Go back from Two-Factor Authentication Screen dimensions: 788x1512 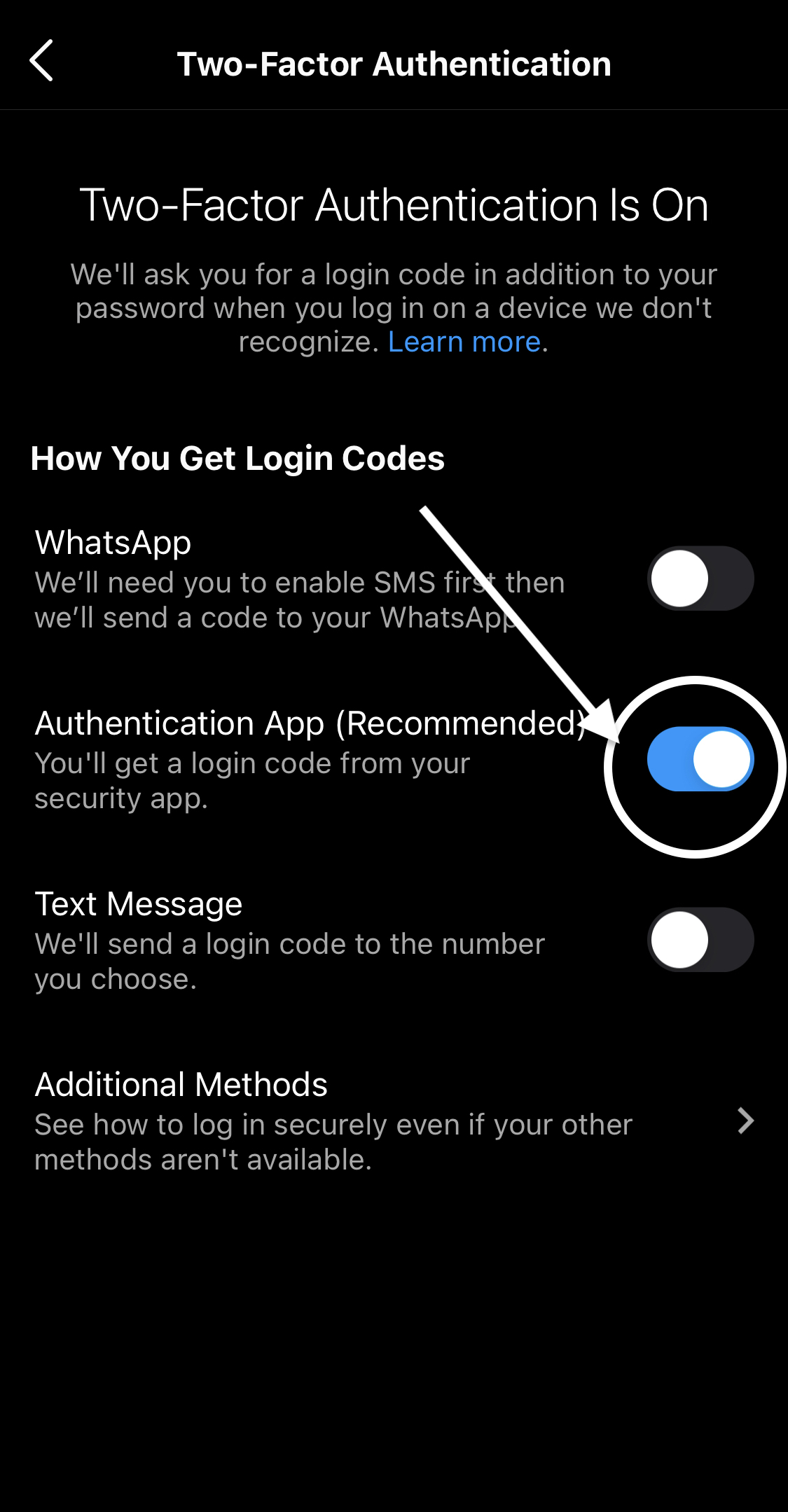coord(41,61)
